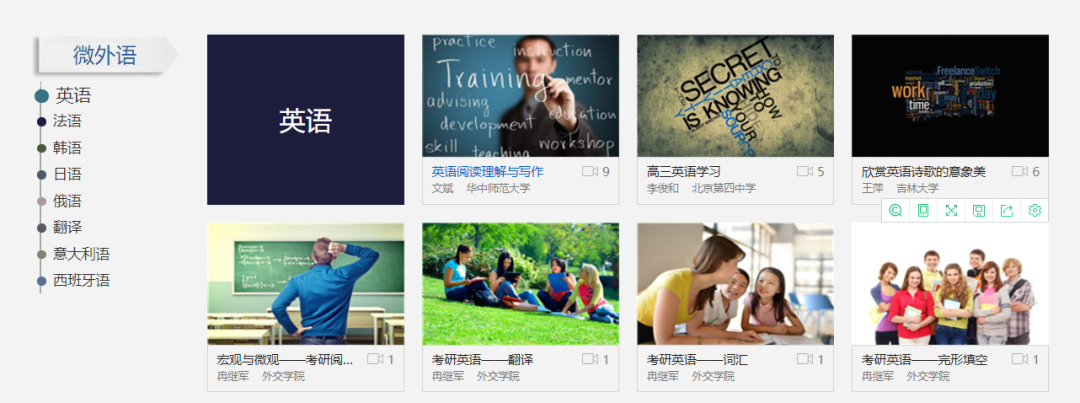Open the 西班牙语 category

81,280
